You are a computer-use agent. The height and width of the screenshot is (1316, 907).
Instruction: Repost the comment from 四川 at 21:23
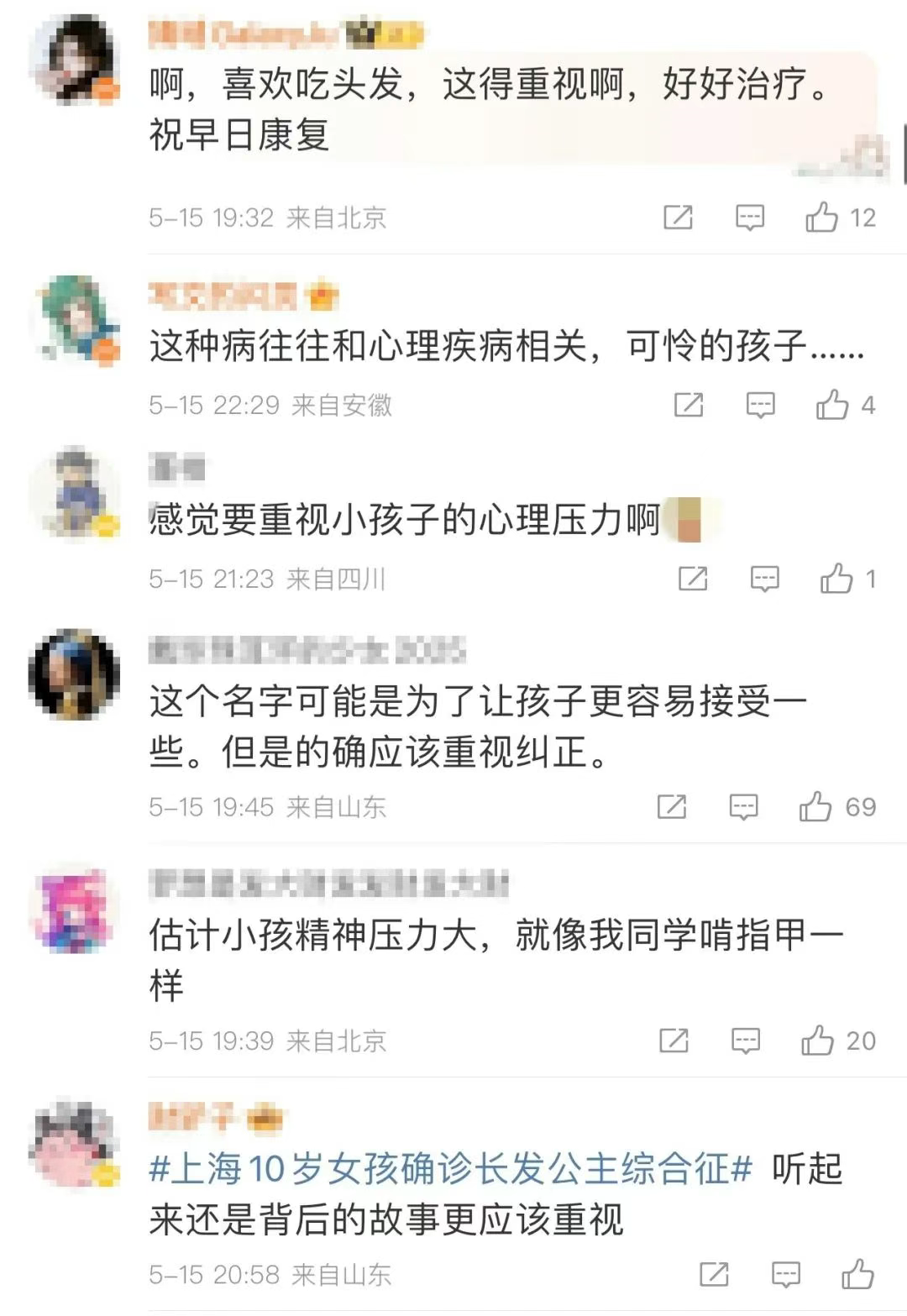tap(693, 579)
